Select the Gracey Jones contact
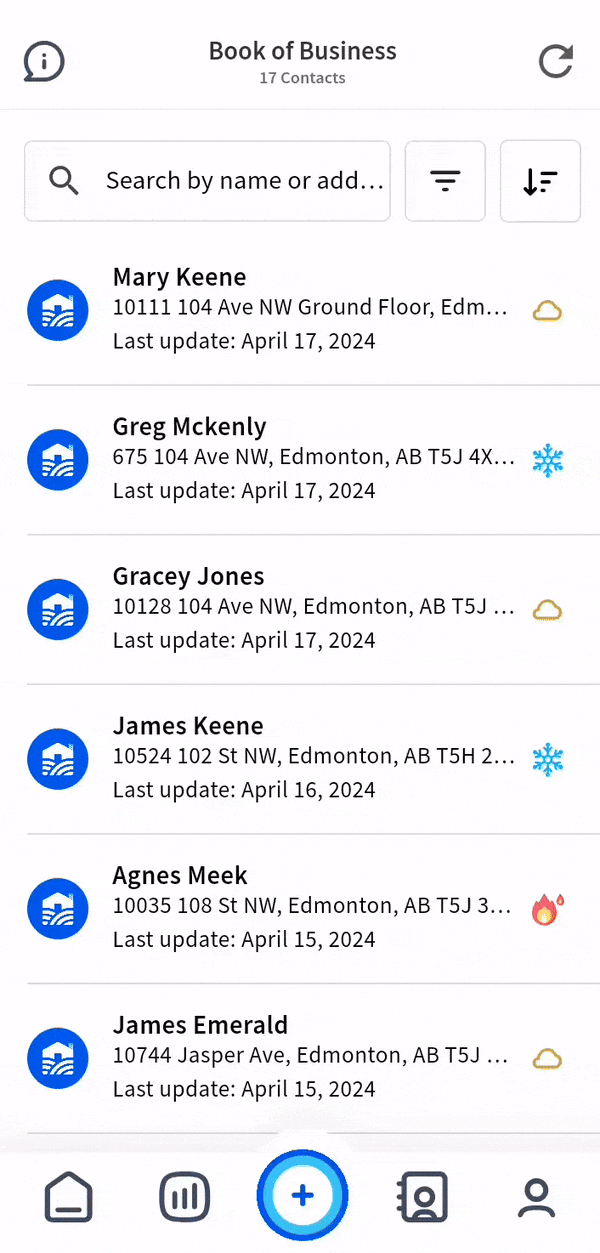 pyautogui.click(x=300, y=610)
